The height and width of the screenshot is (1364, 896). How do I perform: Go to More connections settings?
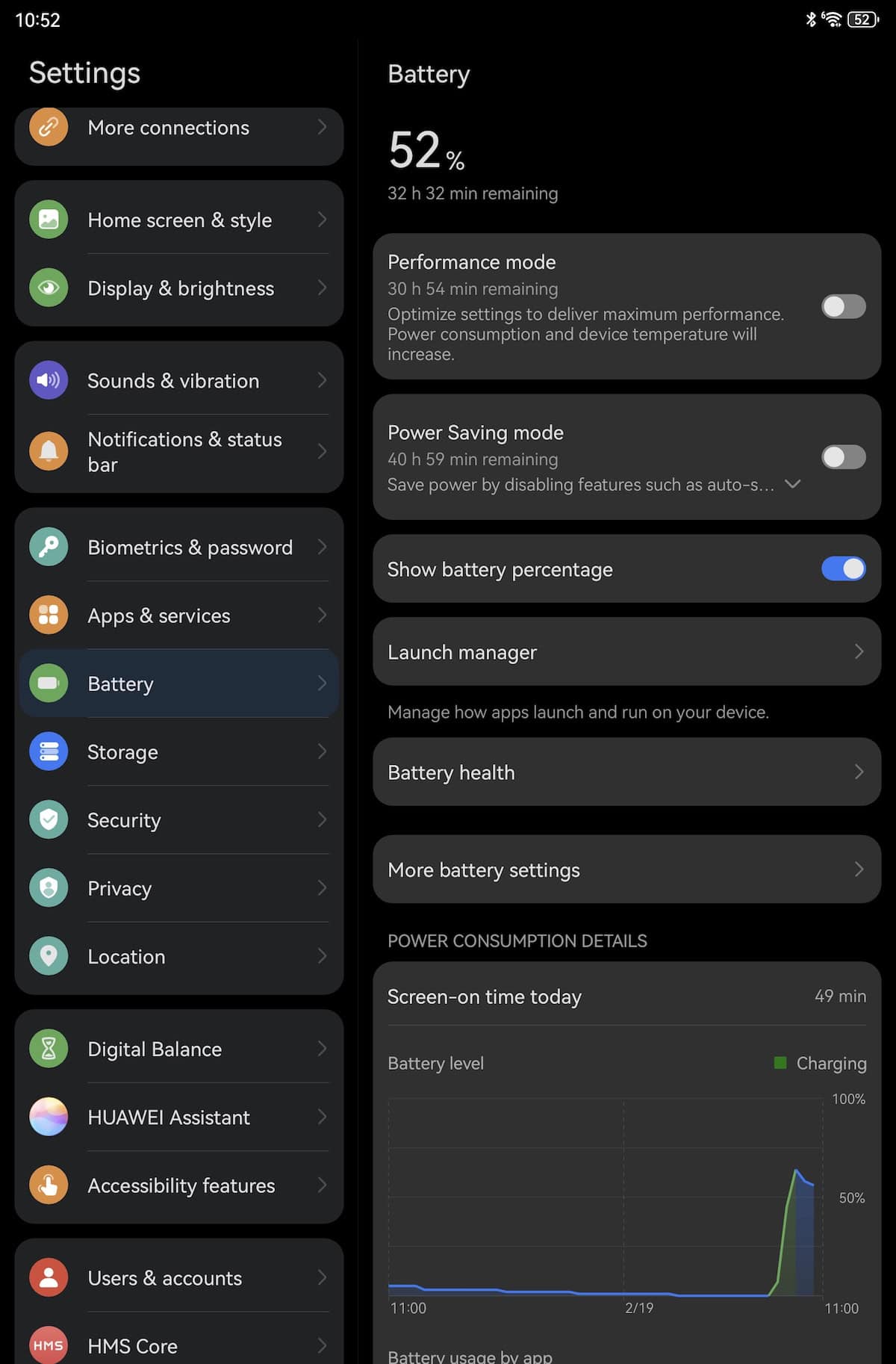tap(179, 128)
